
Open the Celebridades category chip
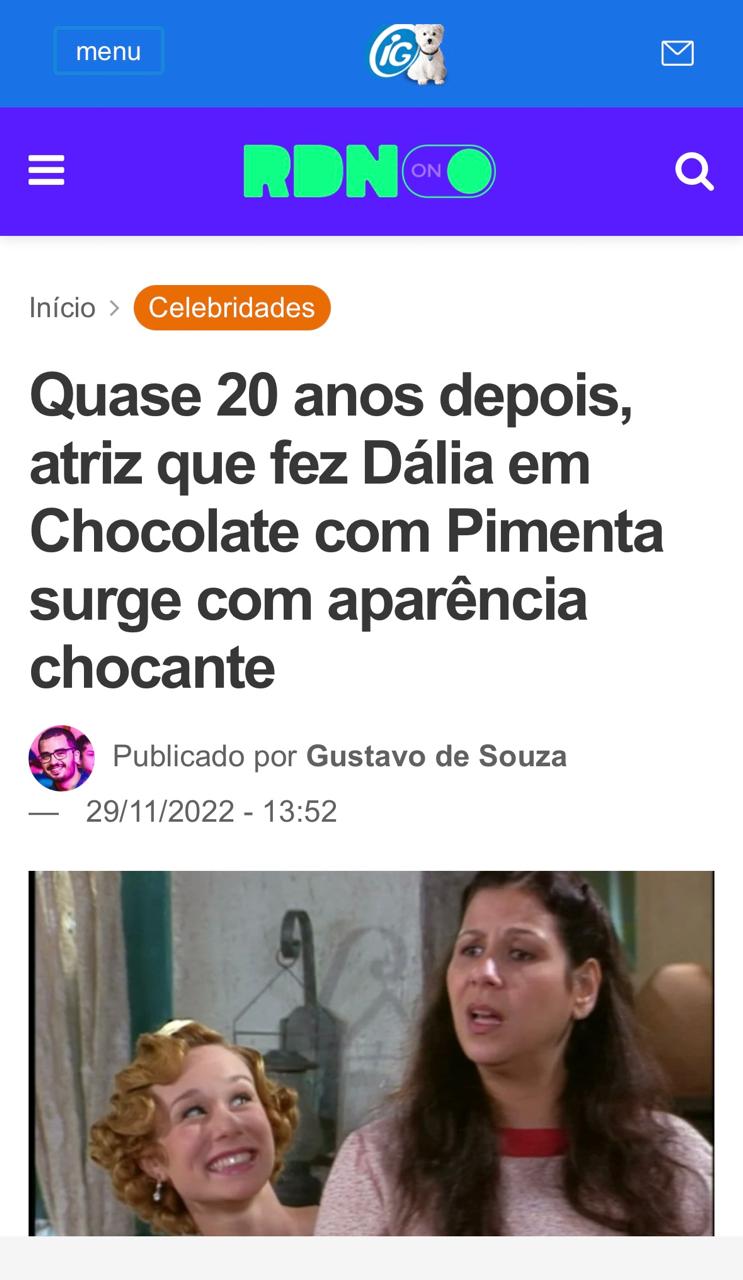coord(232,307)
